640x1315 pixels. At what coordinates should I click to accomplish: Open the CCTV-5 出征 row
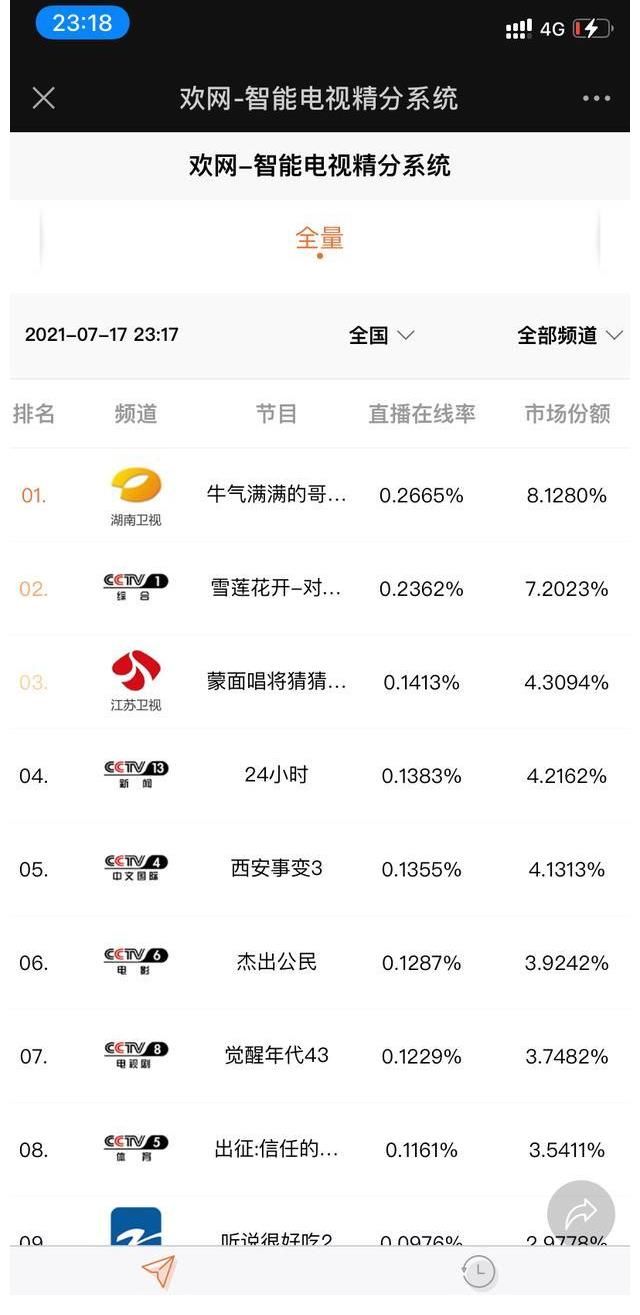point(320,1150)
